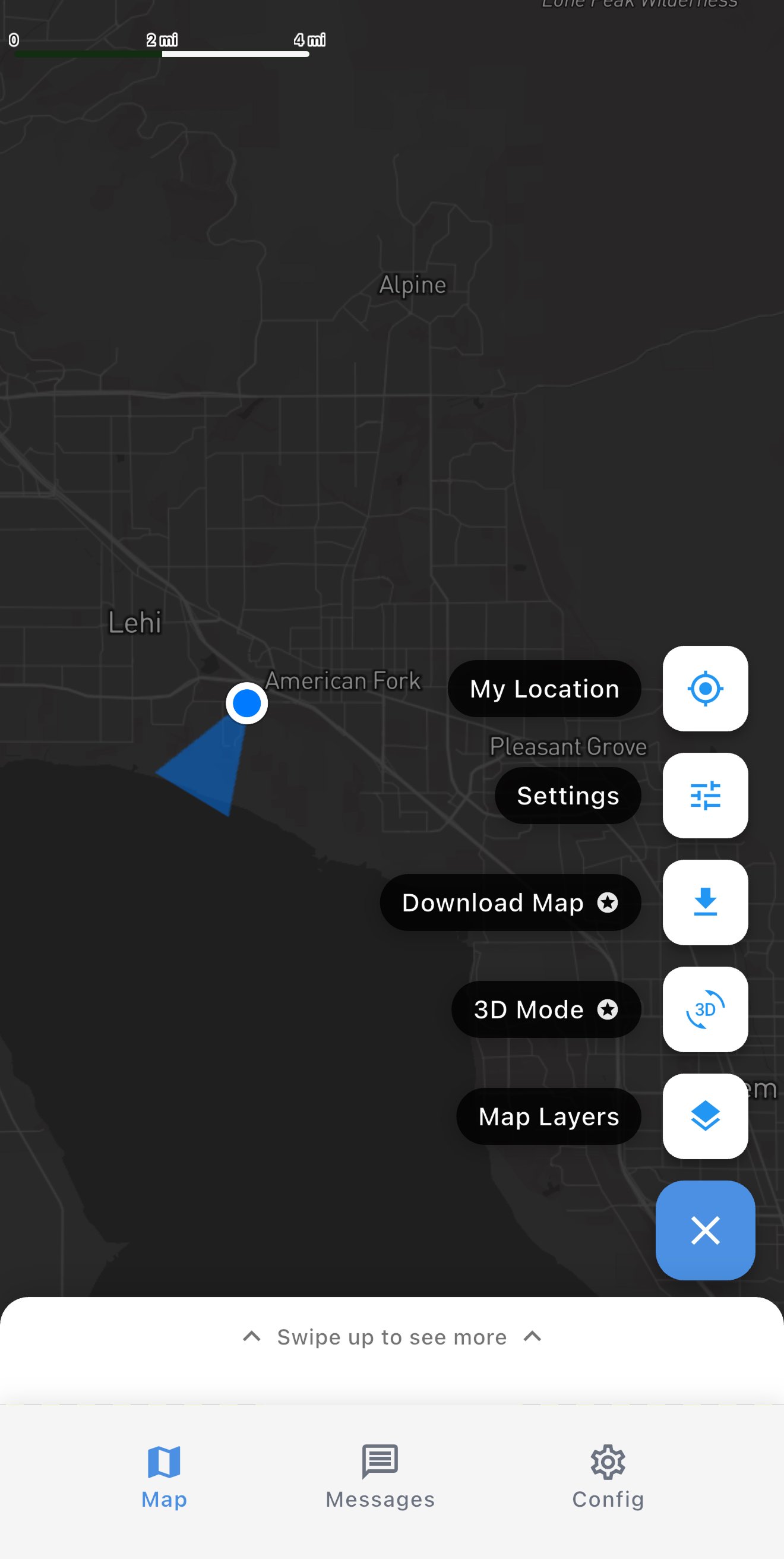
Task: Tap the left chevron near Swipe up
Action: point(252,1337)
